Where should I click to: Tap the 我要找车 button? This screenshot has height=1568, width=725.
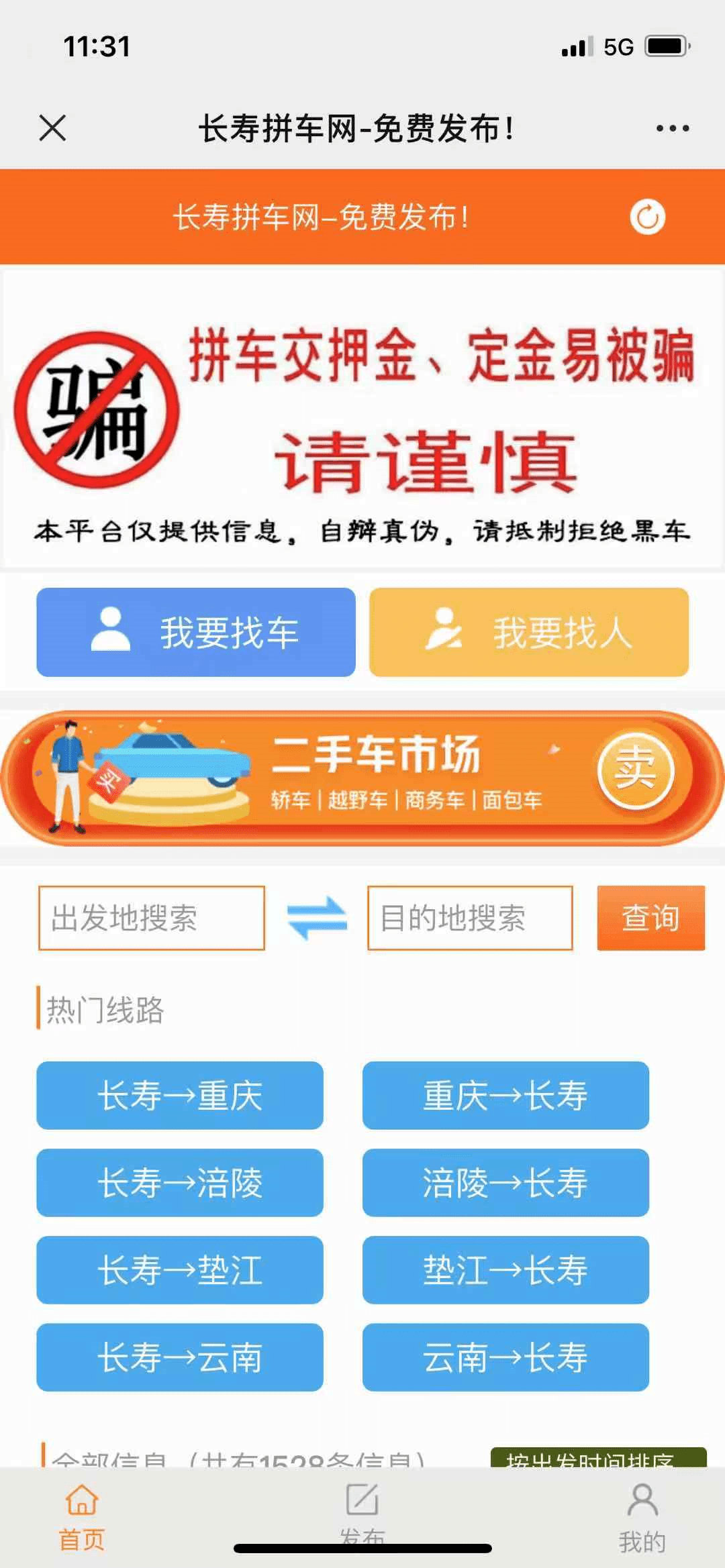(x=196, y=632)
